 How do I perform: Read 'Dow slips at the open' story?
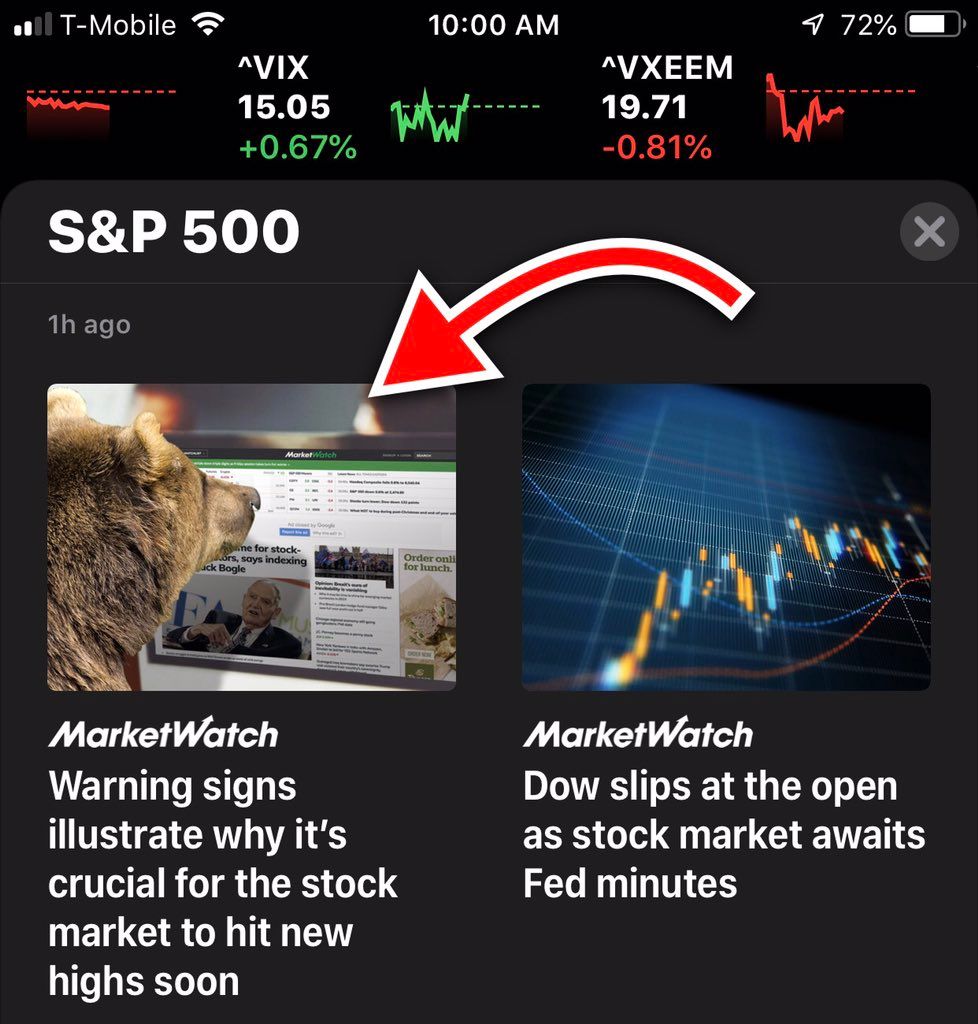tap(724, 834)
